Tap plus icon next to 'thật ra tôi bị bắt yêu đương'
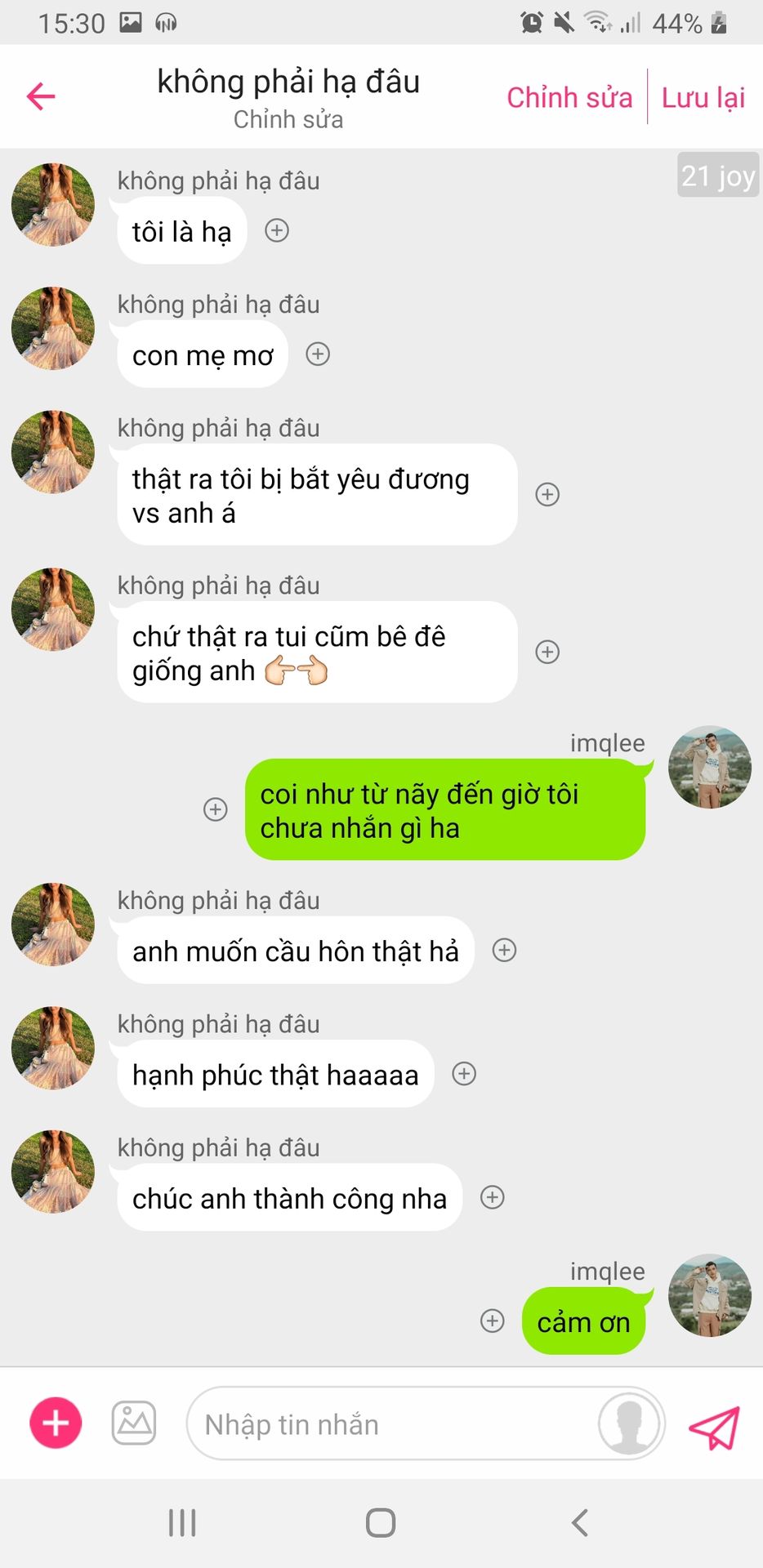Image resolution: width=763 pixels, height=1568 pixels. (x=547, y=494)
